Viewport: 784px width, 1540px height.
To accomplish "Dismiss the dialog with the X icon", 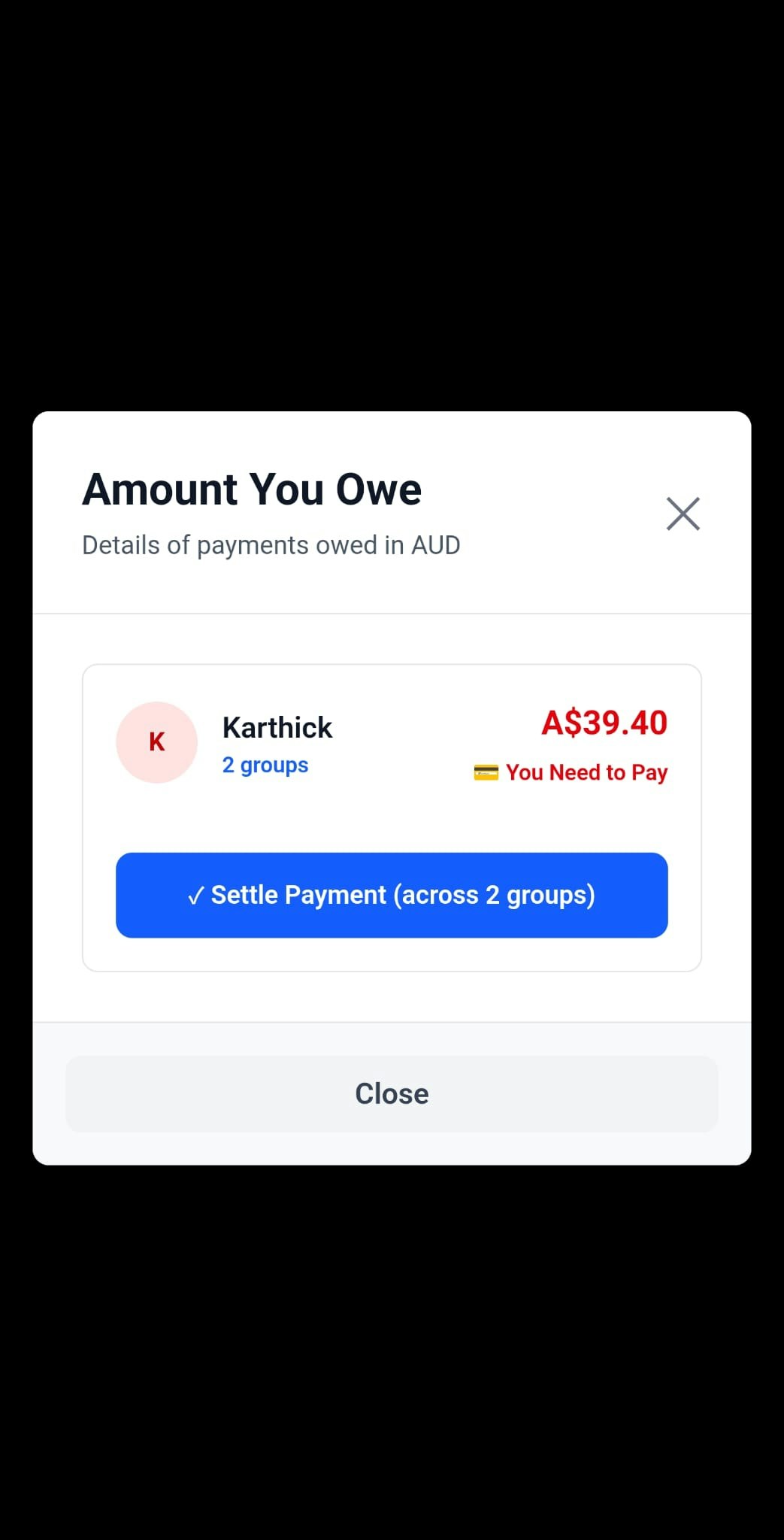I will (x=683, y=514).
